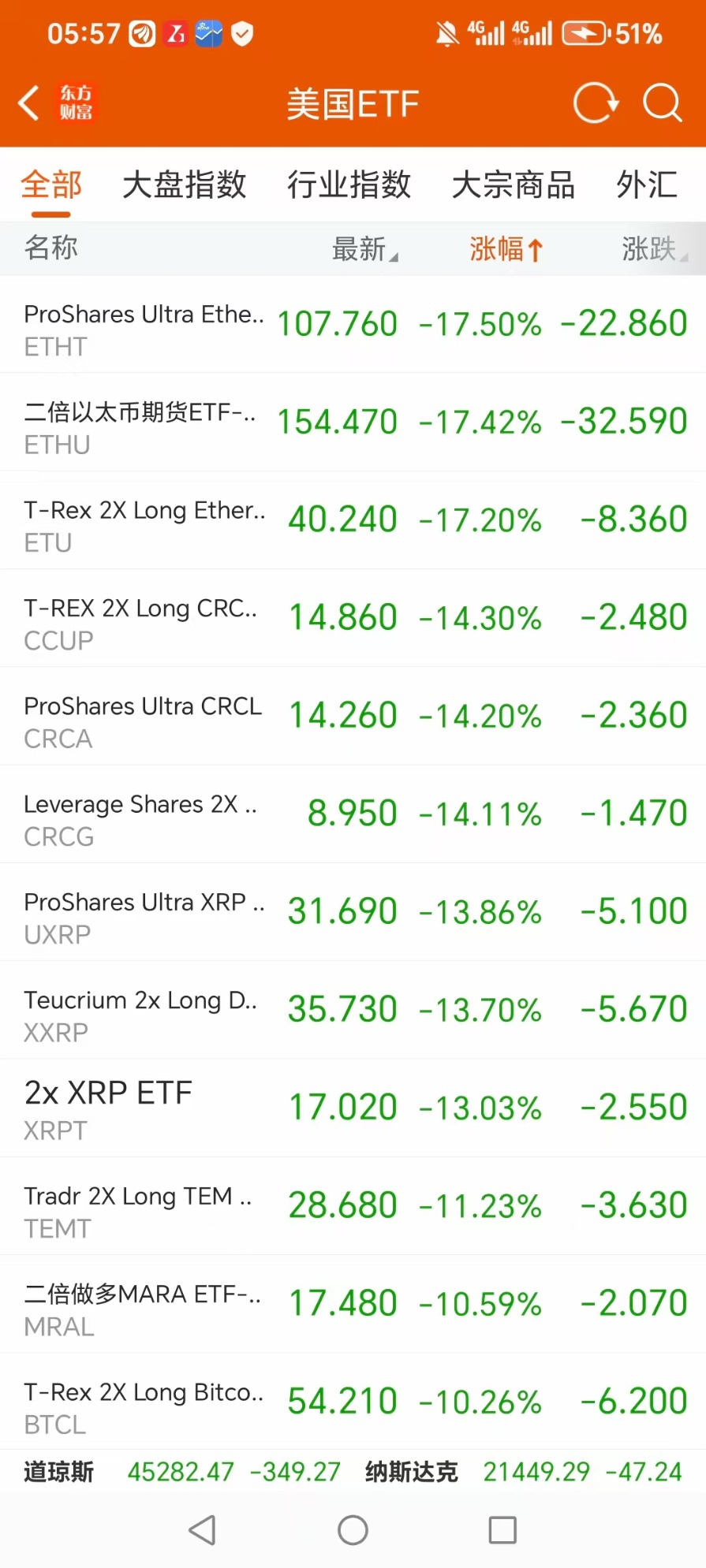The height and width of the screenshot is (1568, 706).
Task: Switch to the 大盘指数 tab
Action: (185, 185)
